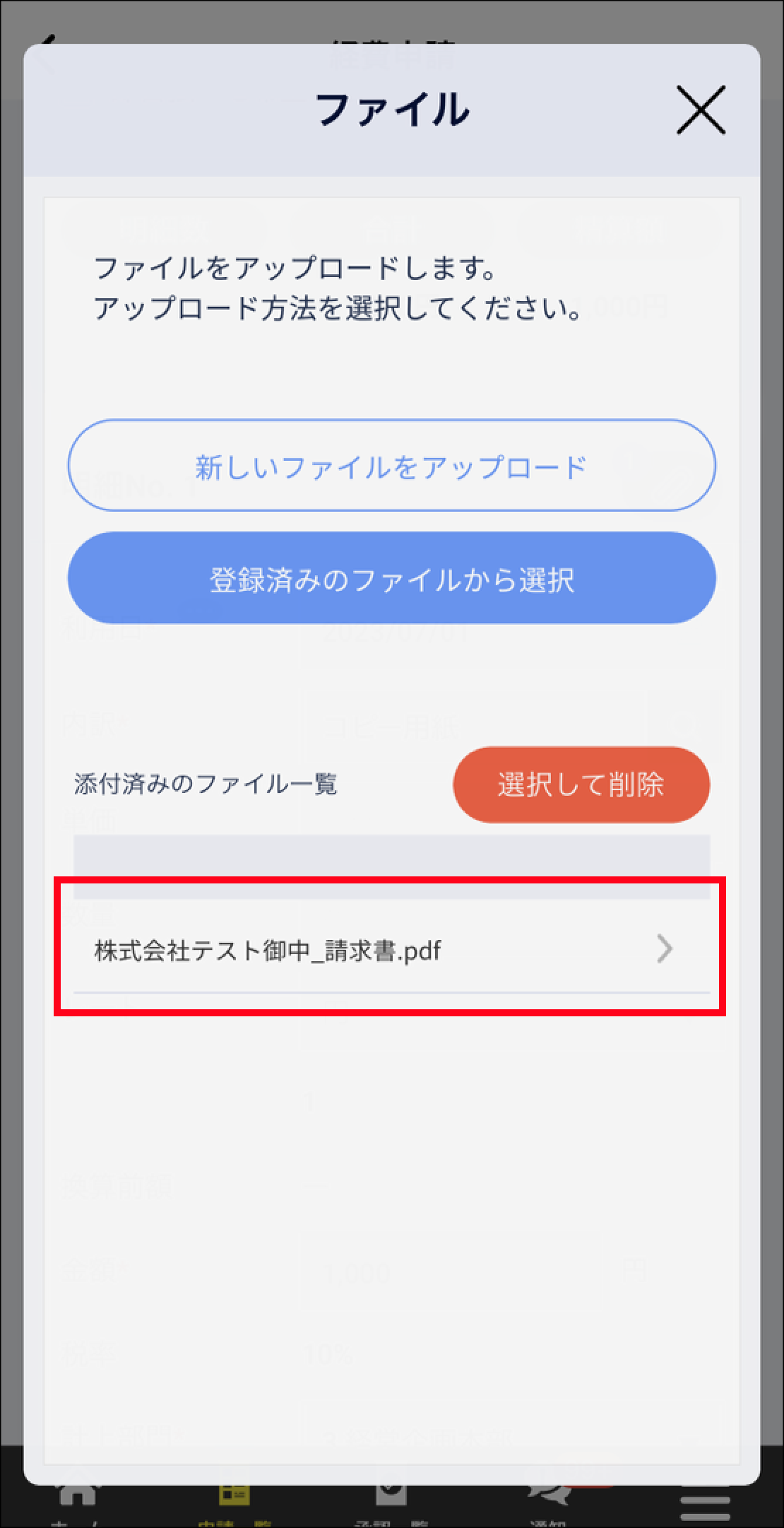This screenshot has width=784, height=1528.
Task: Tap 新しいファイルをアップロード button
Action: [391, 466]
